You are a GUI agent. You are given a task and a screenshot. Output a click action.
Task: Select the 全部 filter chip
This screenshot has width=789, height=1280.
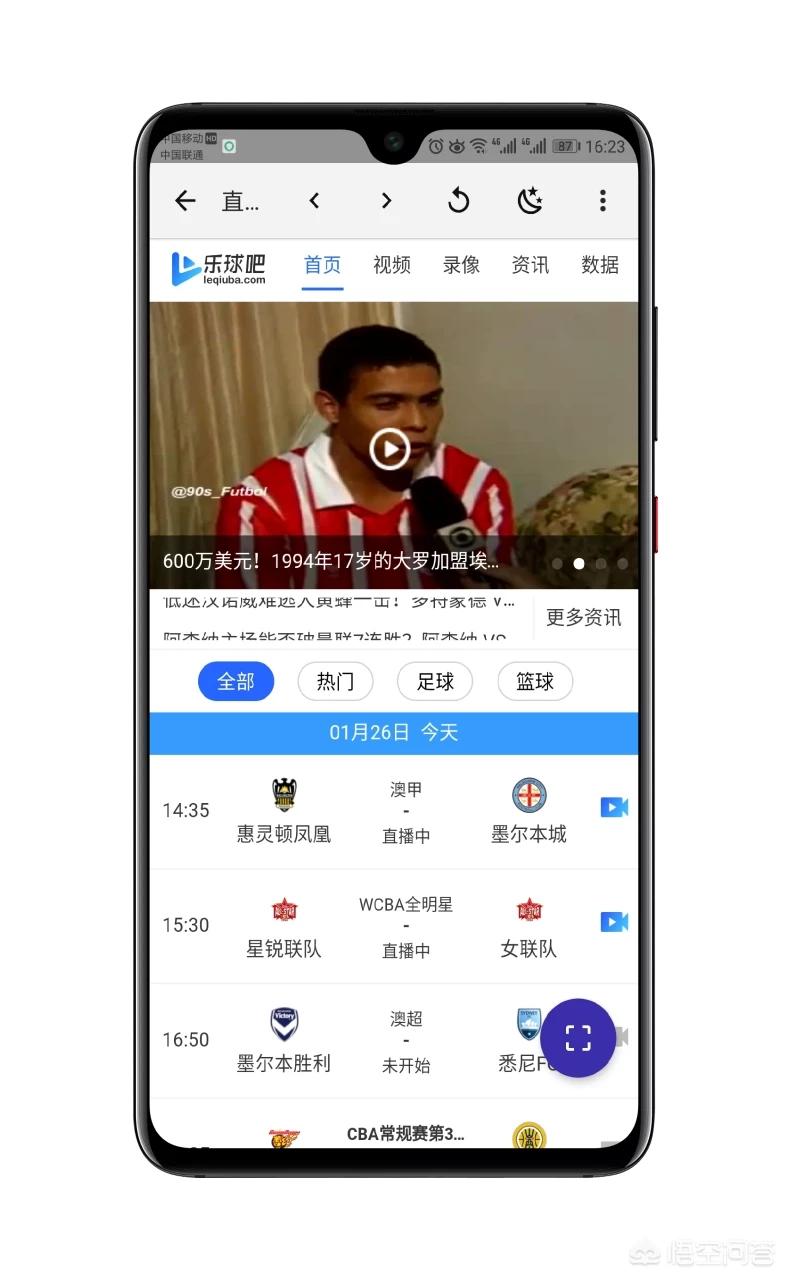(236, 682)
